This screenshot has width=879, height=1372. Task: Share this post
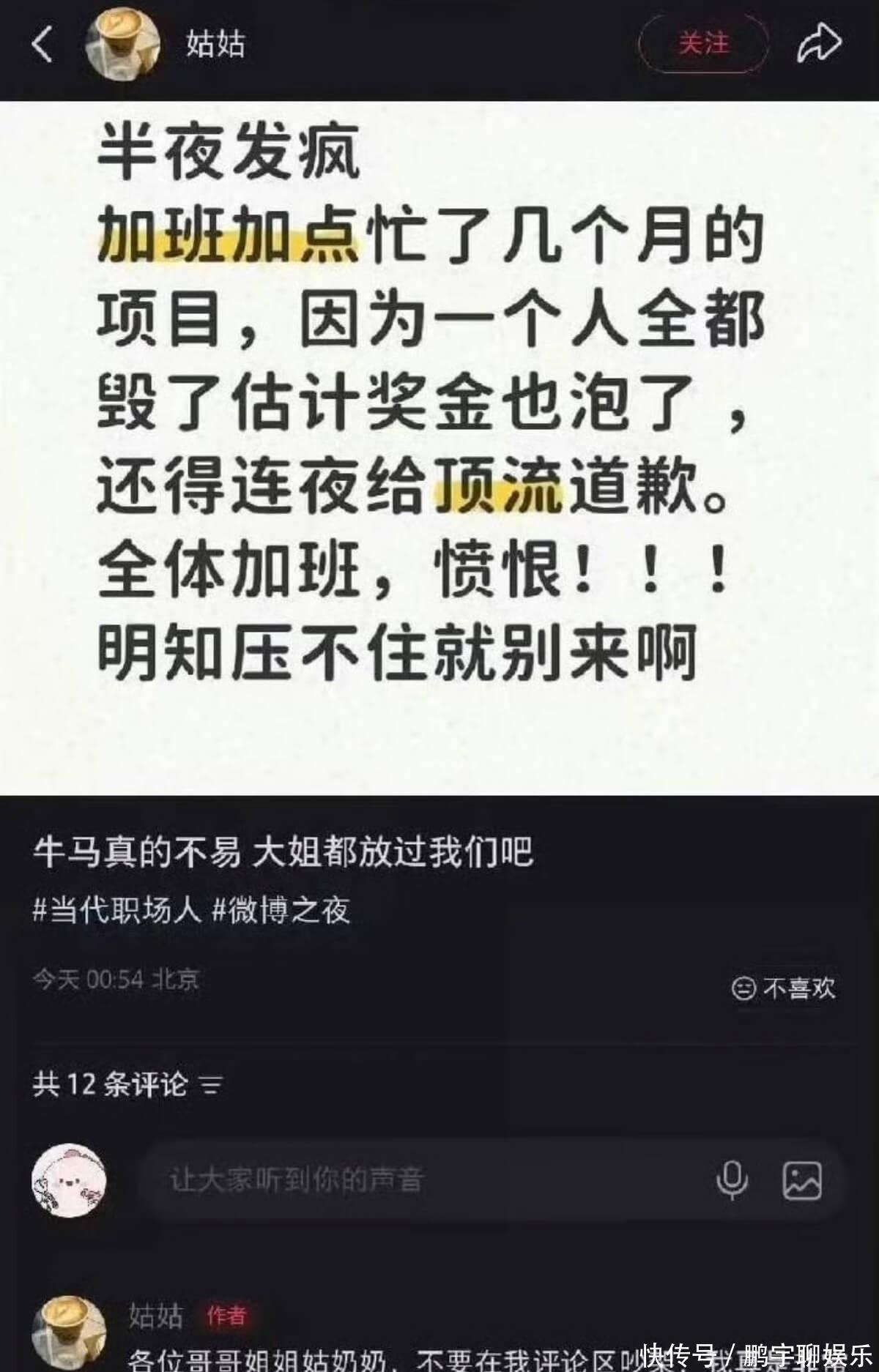(819, 44)
